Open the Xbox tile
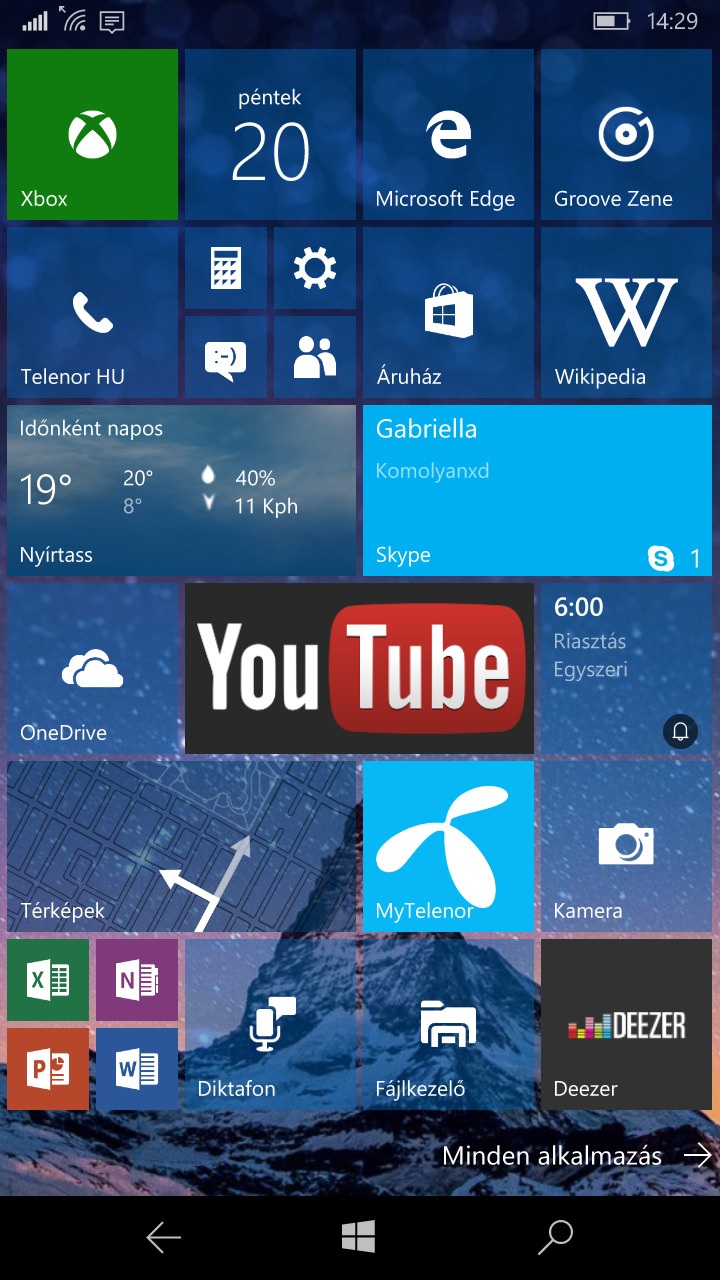 (x=92, y=134)
